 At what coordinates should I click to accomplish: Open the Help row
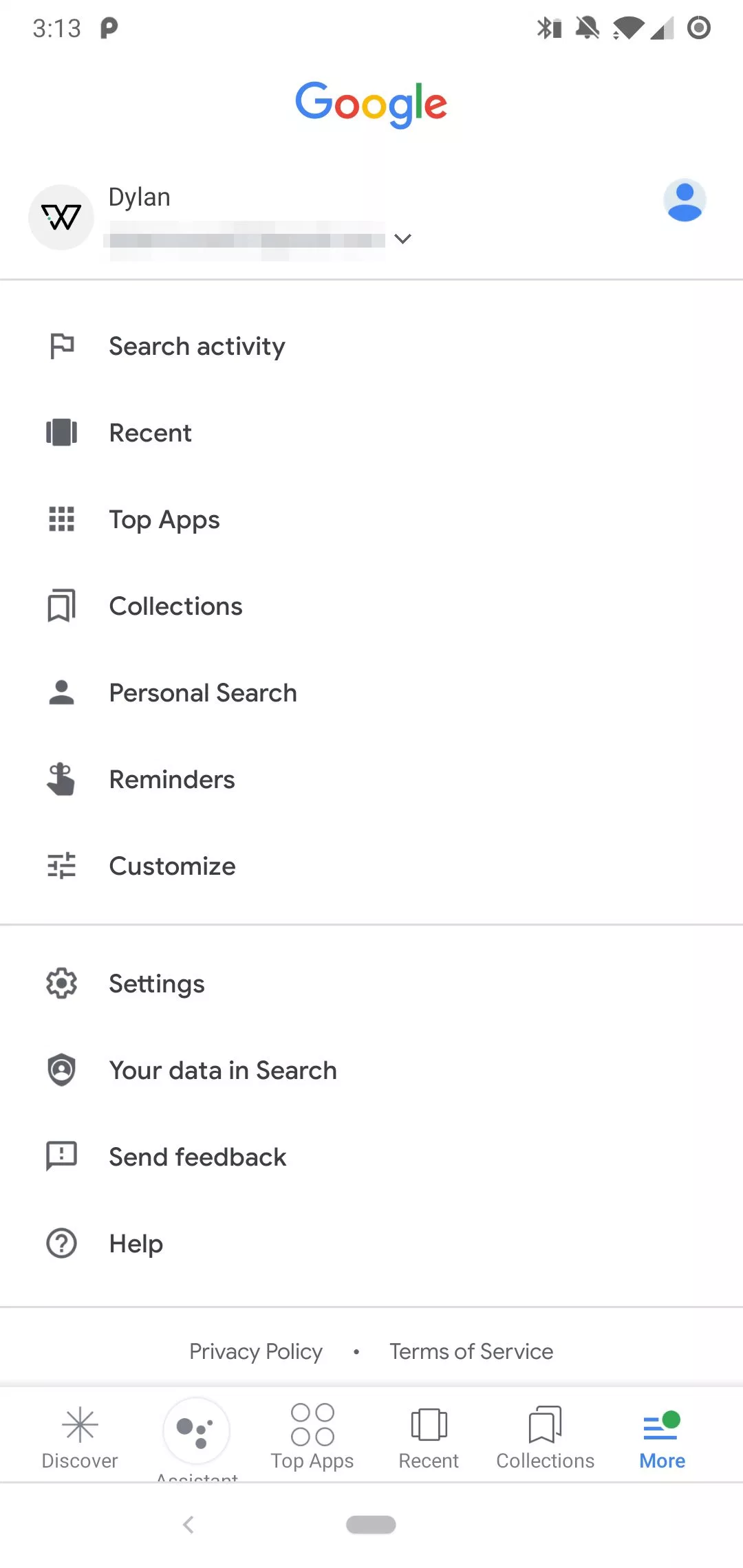point(371,1243)
